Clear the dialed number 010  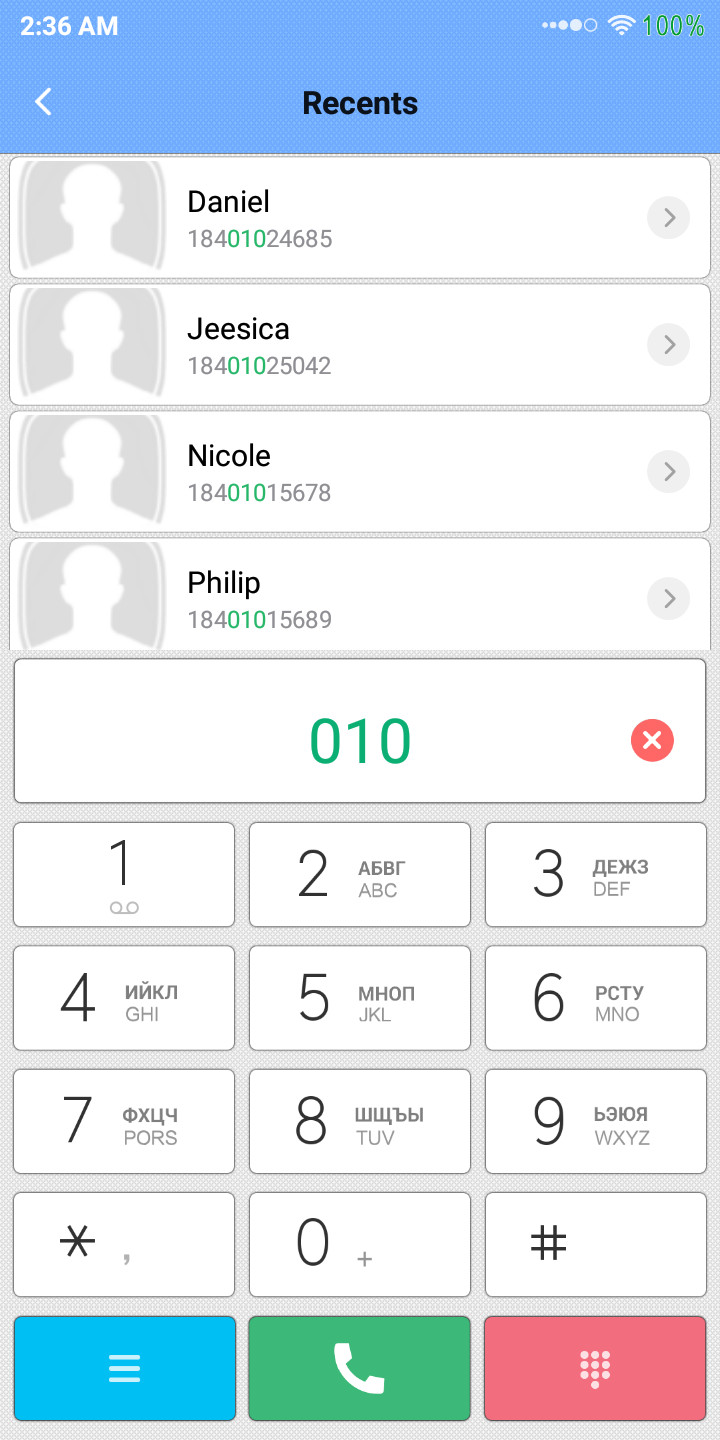(652, 740)
